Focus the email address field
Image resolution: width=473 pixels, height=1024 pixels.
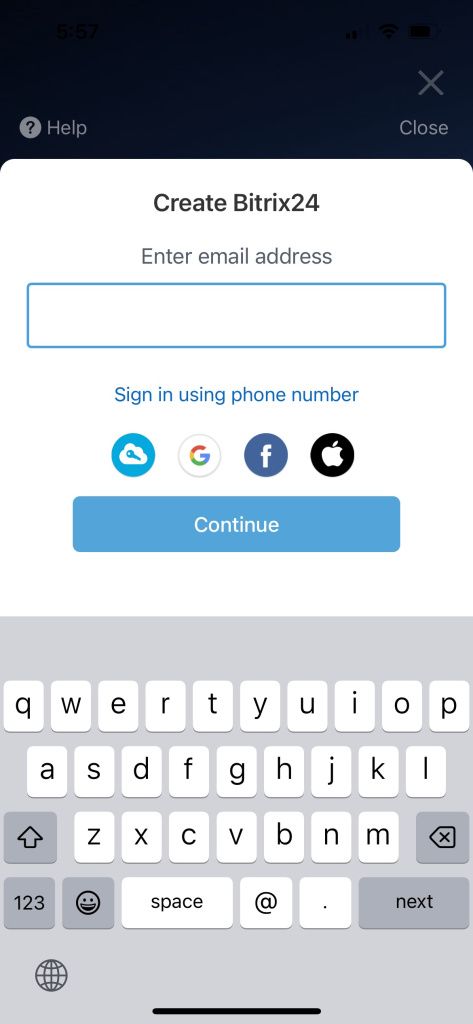pyautogui.click(x=236, y=315)
